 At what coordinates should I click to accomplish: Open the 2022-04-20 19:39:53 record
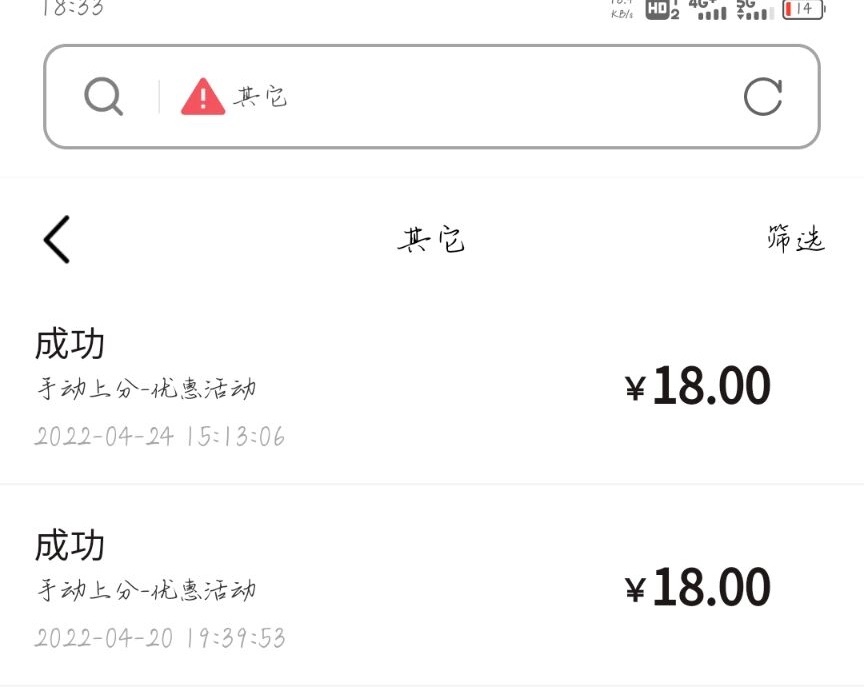[x=432, y=588]
